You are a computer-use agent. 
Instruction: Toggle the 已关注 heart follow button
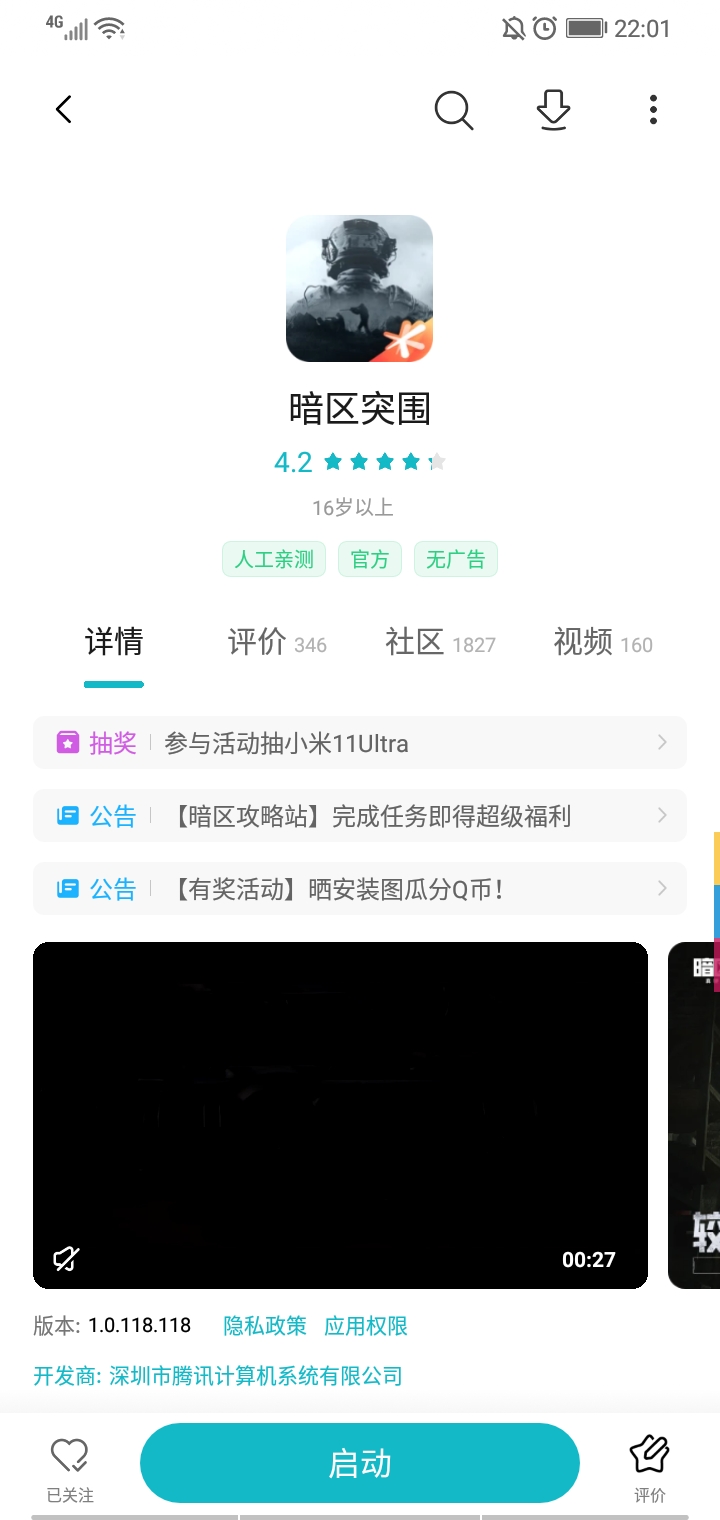tap(70, 1466)
